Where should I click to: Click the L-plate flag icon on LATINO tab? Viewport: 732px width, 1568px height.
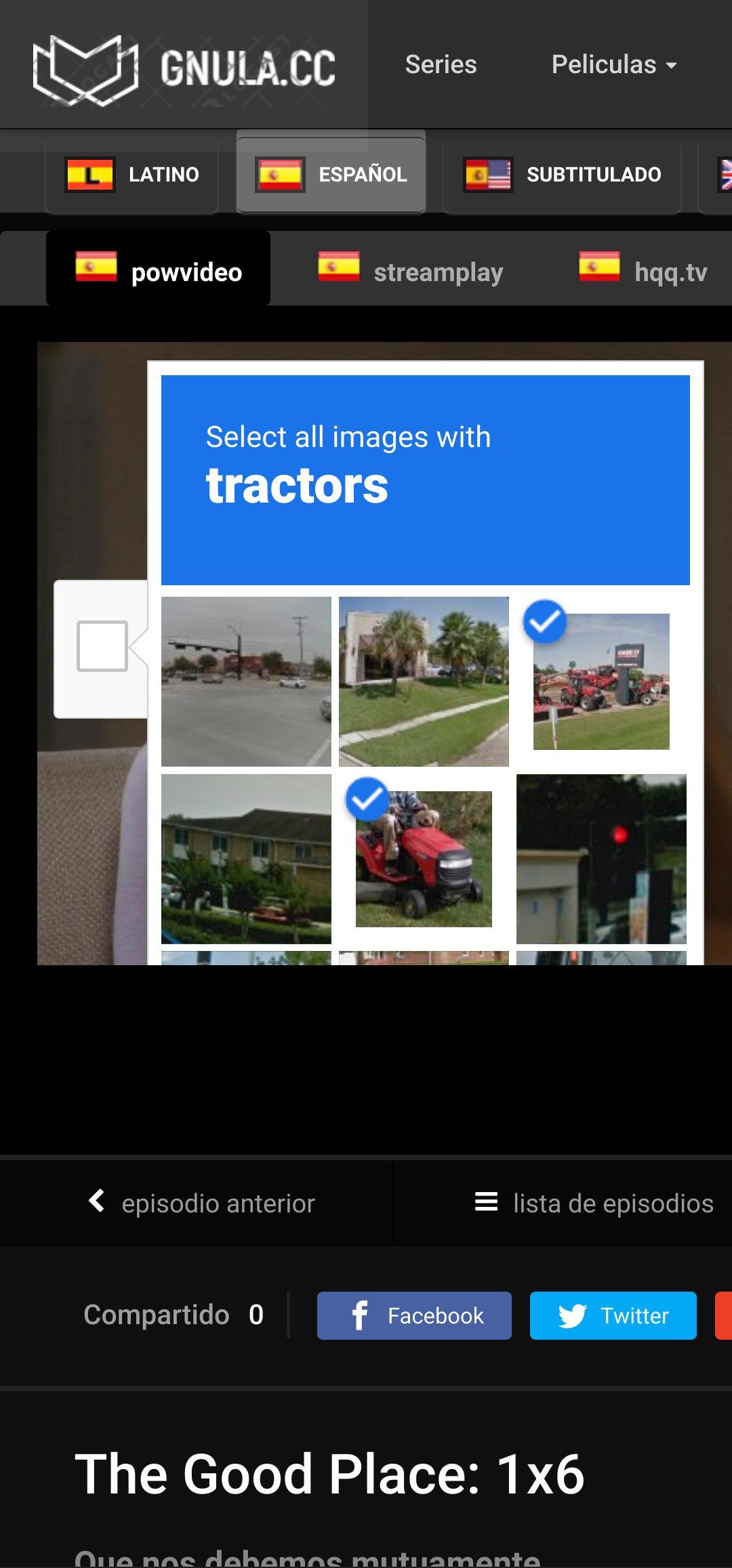coord(90,174)
